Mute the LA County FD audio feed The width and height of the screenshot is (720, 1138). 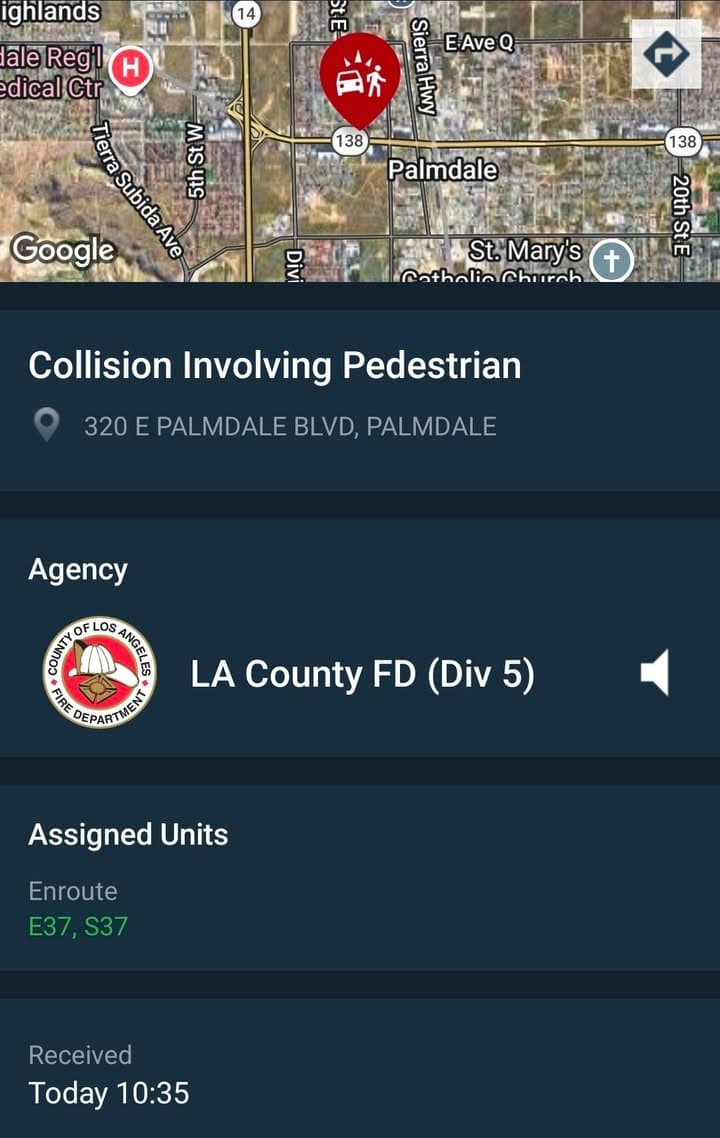[x=655, y=673]
